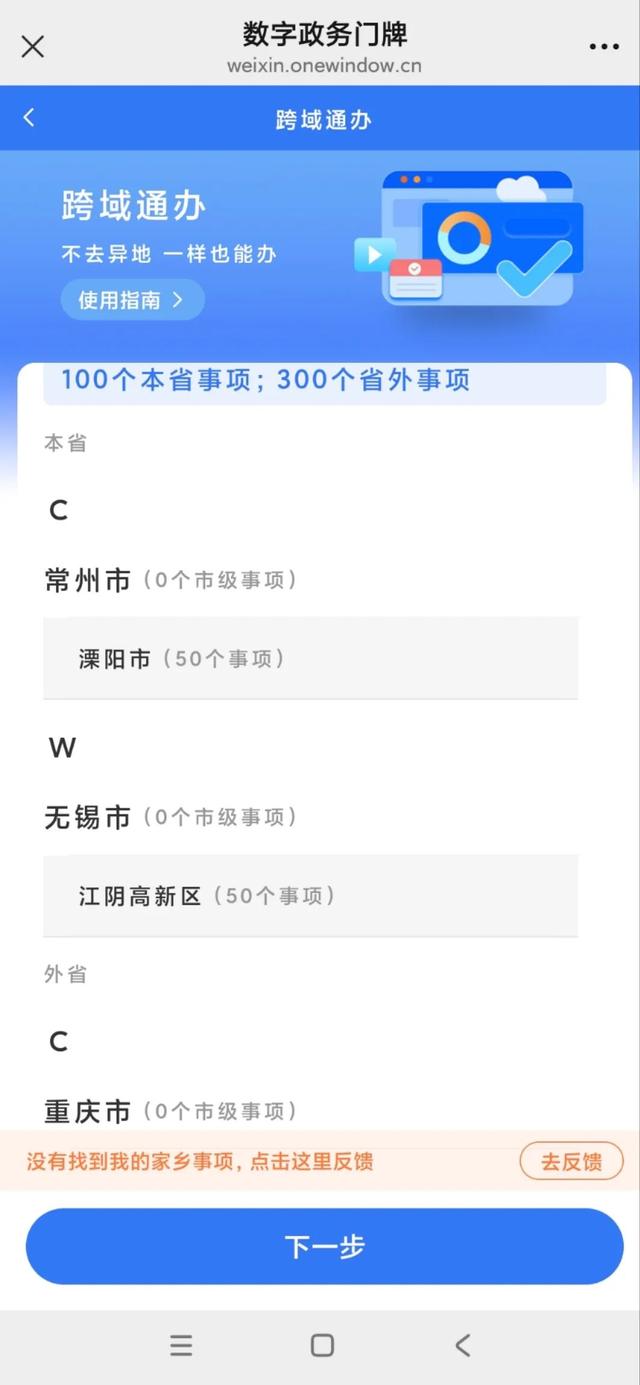Select 溧阳市 with 50个事项
Image resolution: width=640 pixels, height=1385 pixels.
pyautogui.click(x=310, y=658)
